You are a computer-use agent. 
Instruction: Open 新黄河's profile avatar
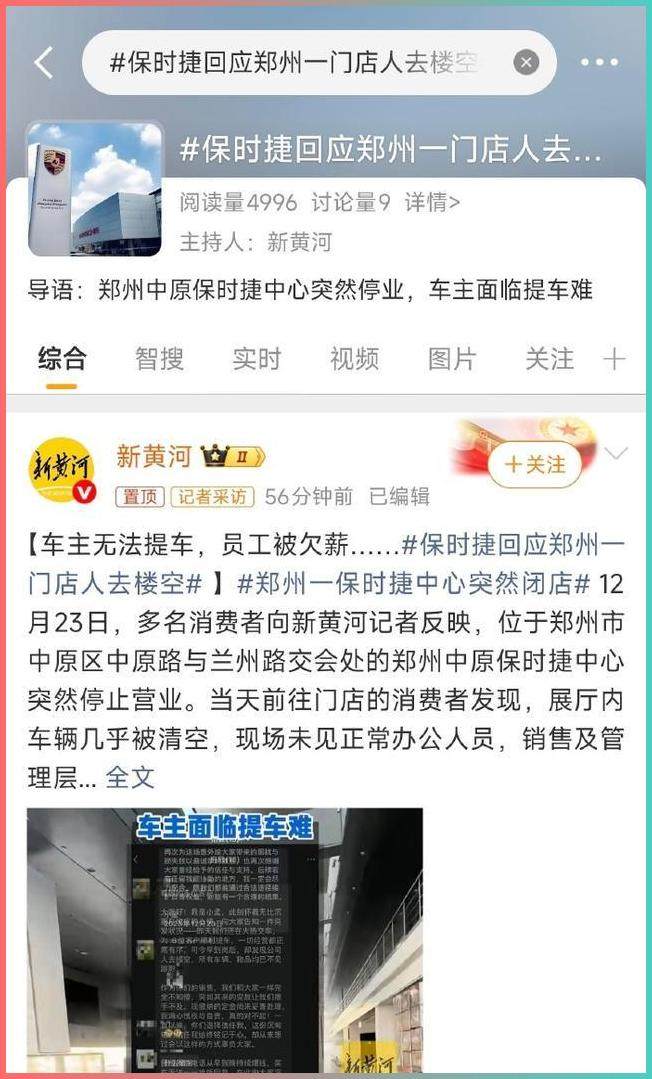62,471
